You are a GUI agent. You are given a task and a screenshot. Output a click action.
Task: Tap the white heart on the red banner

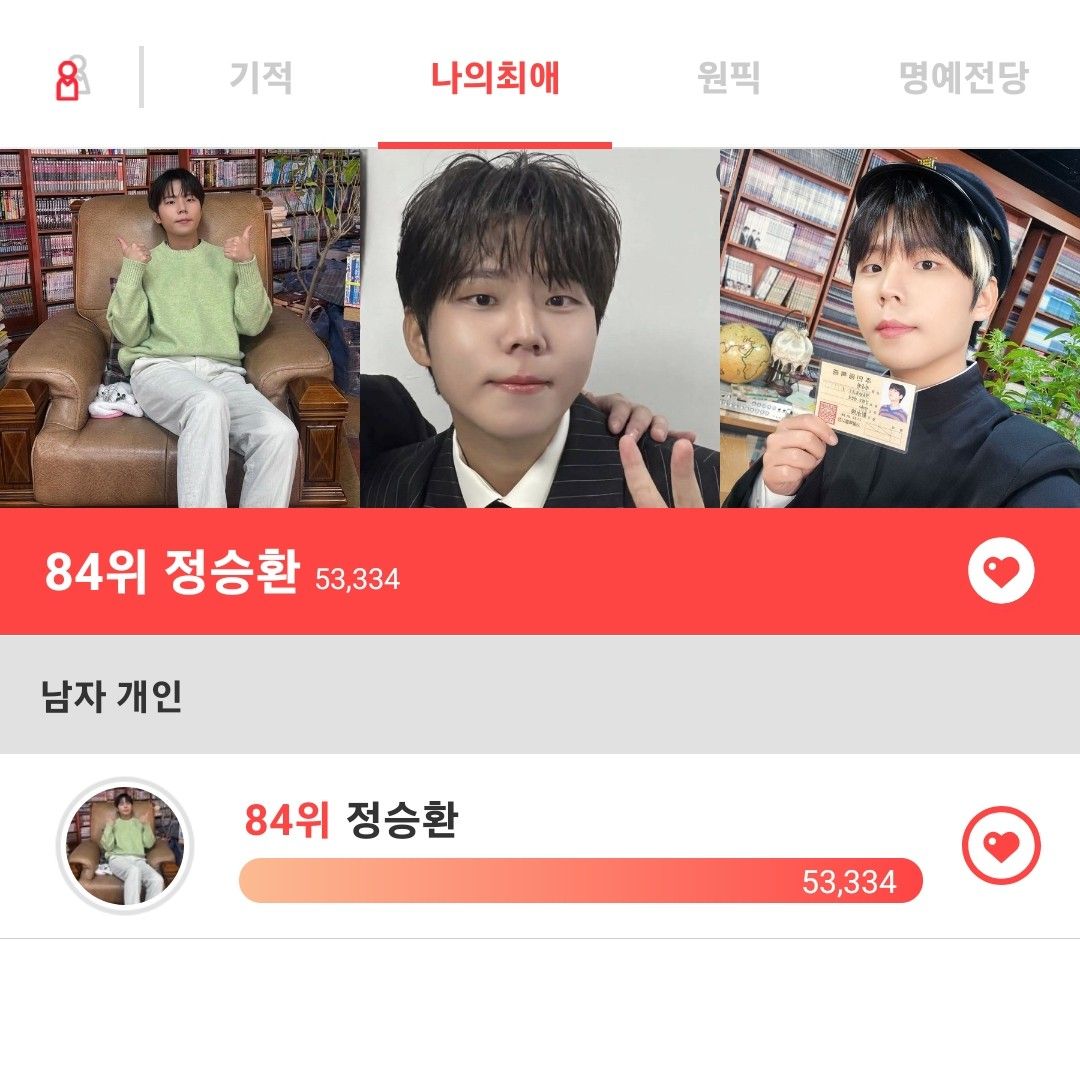tap(1001, 571)
